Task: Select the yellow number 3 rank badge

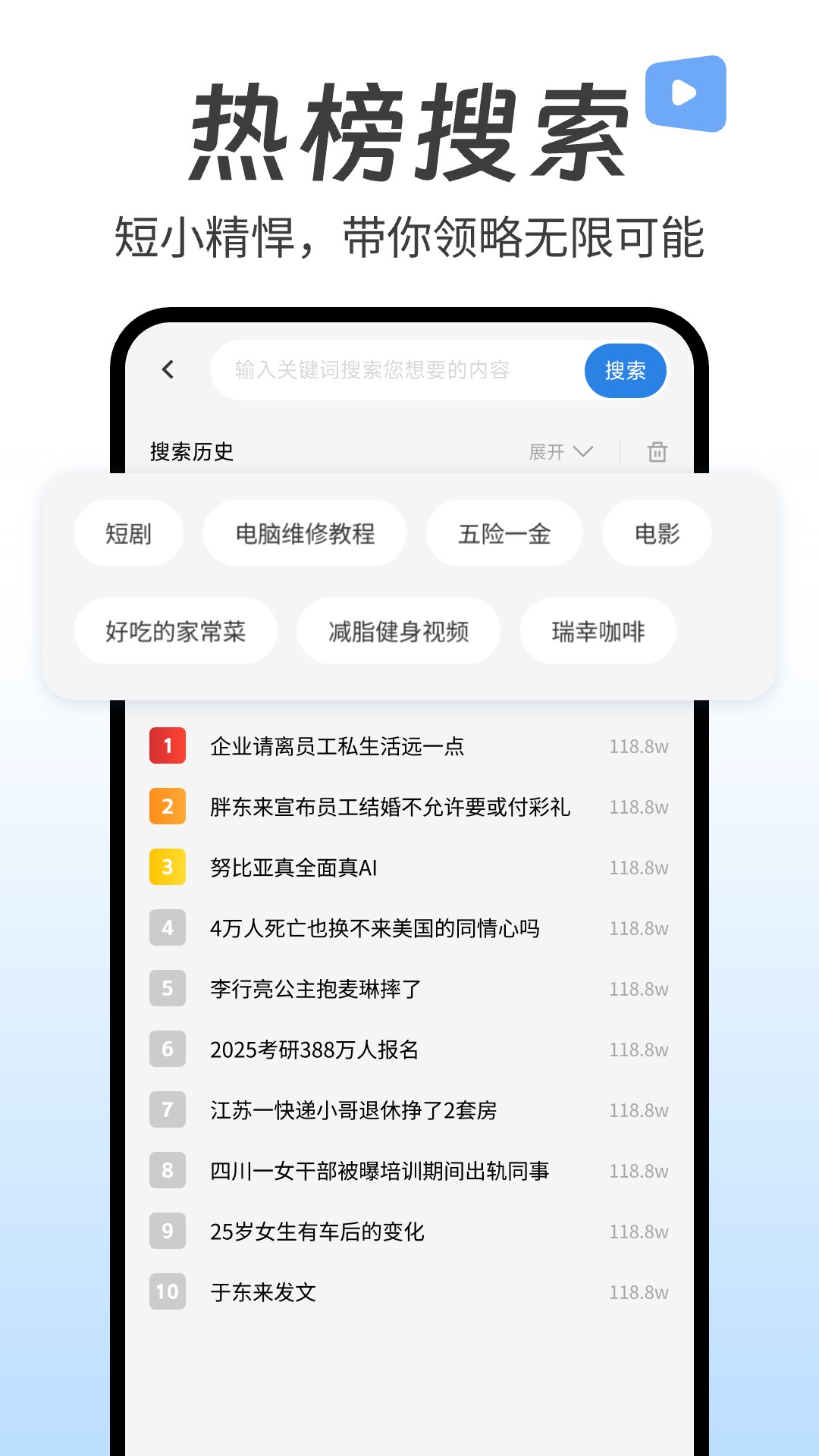Action: tap(168, 867)
